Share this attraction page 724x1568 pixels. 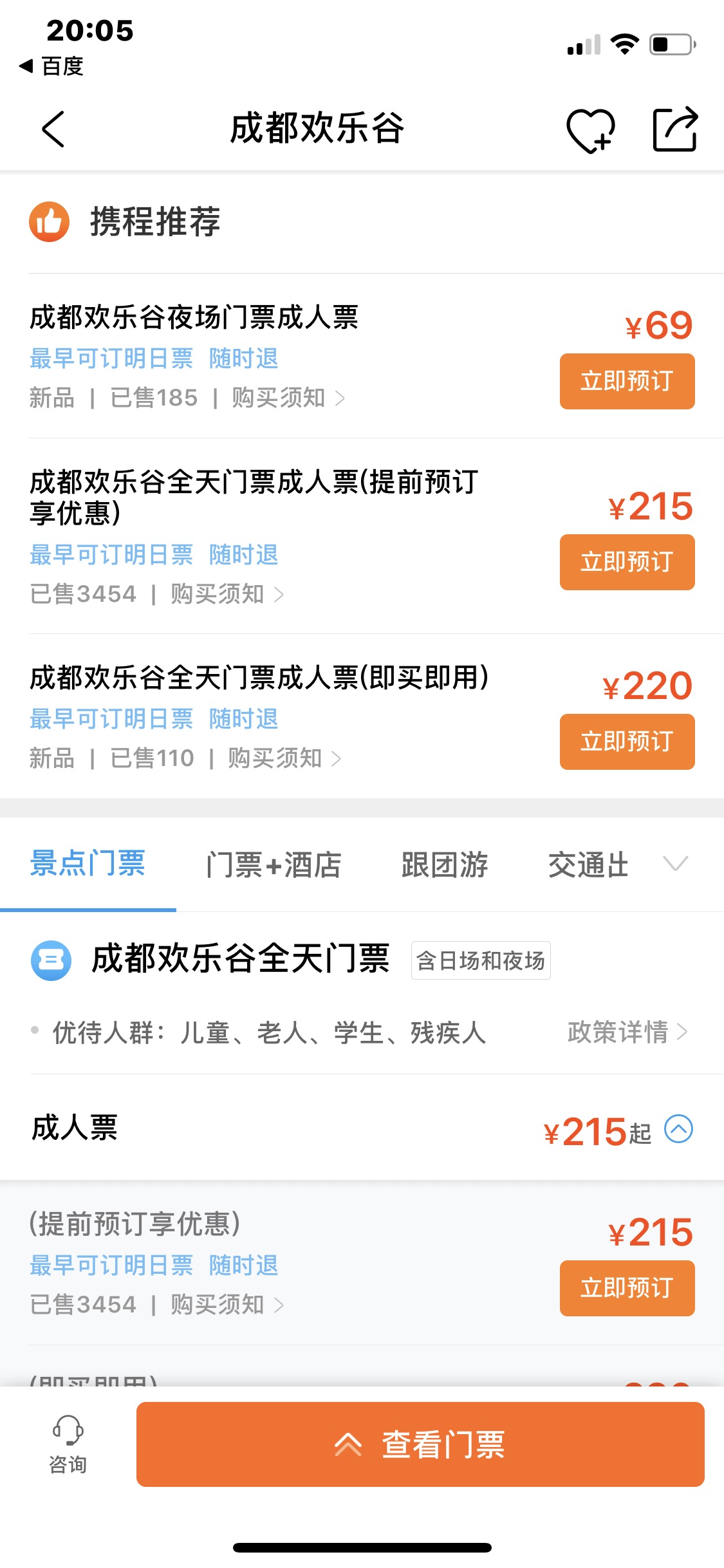[674, 129]
